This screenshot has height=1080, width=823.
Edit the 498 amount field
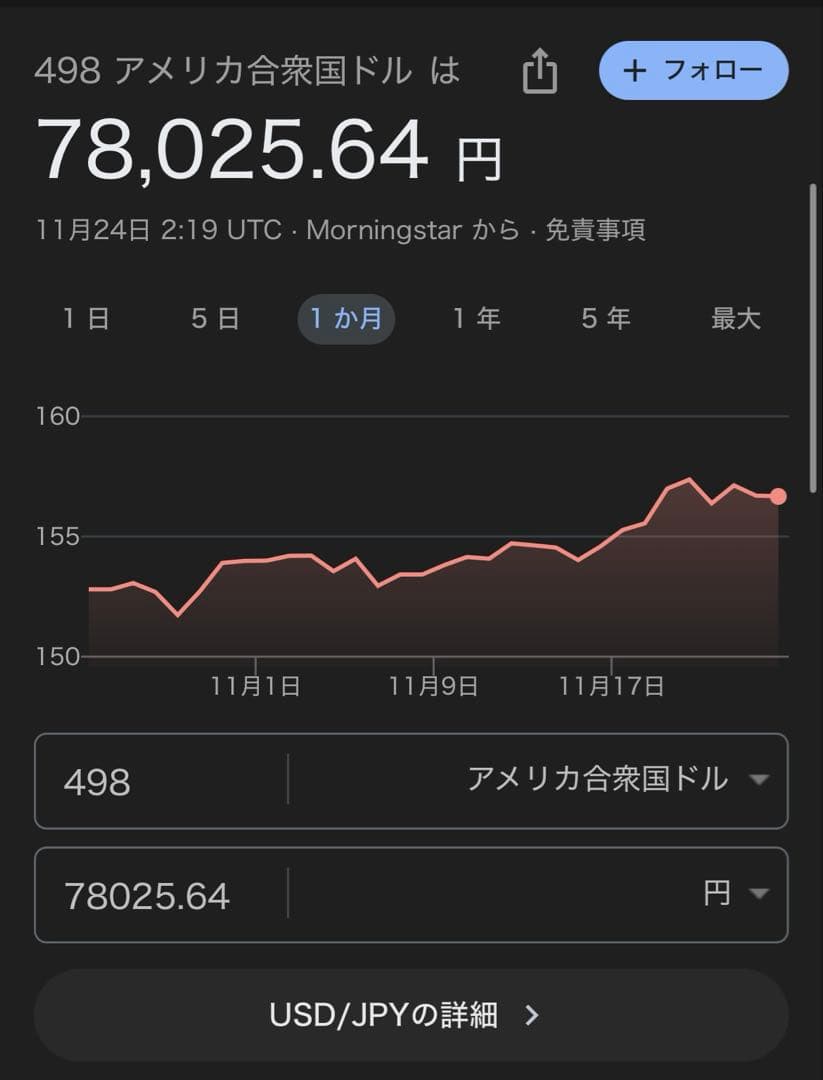(x=160, y=781)
